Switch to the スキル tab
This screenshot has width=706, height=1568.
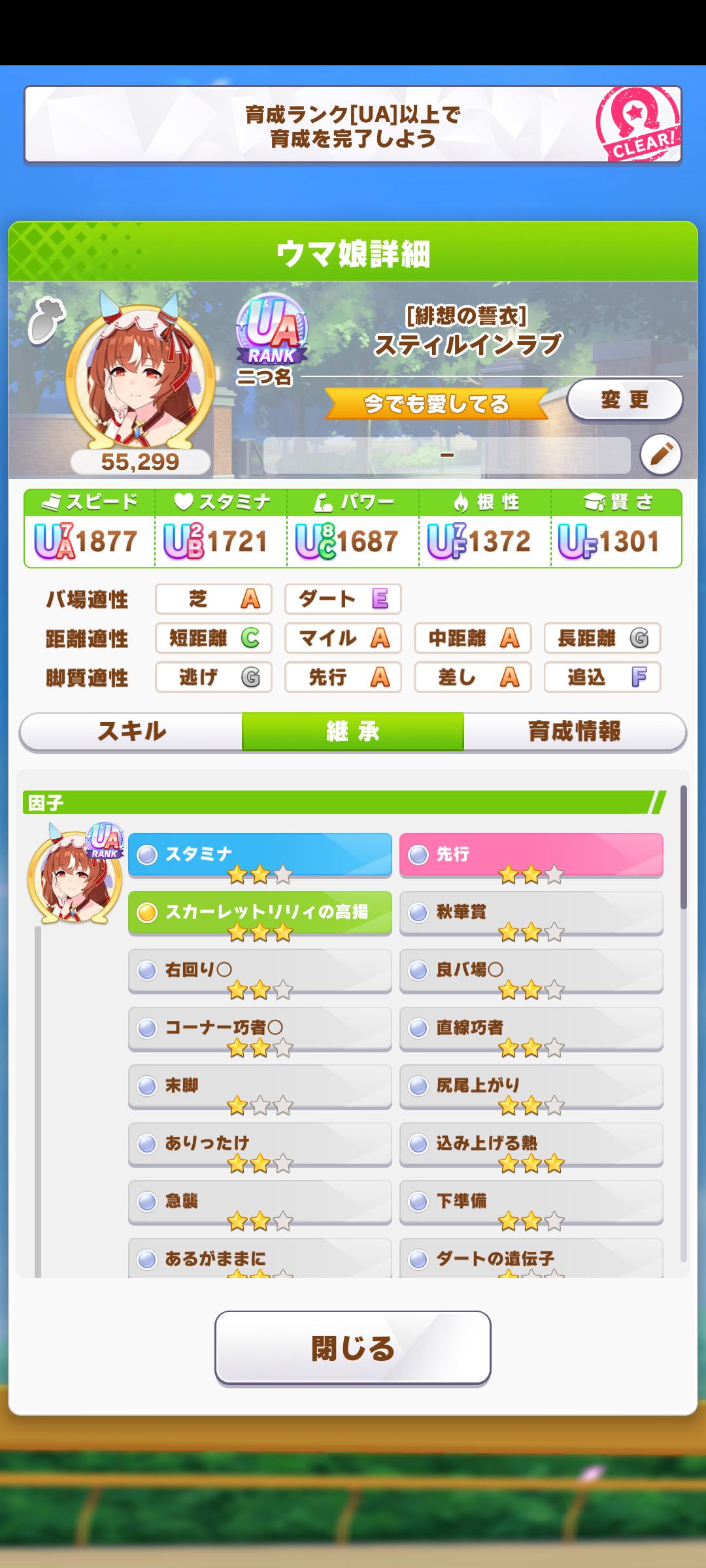(x=131, y=732)
